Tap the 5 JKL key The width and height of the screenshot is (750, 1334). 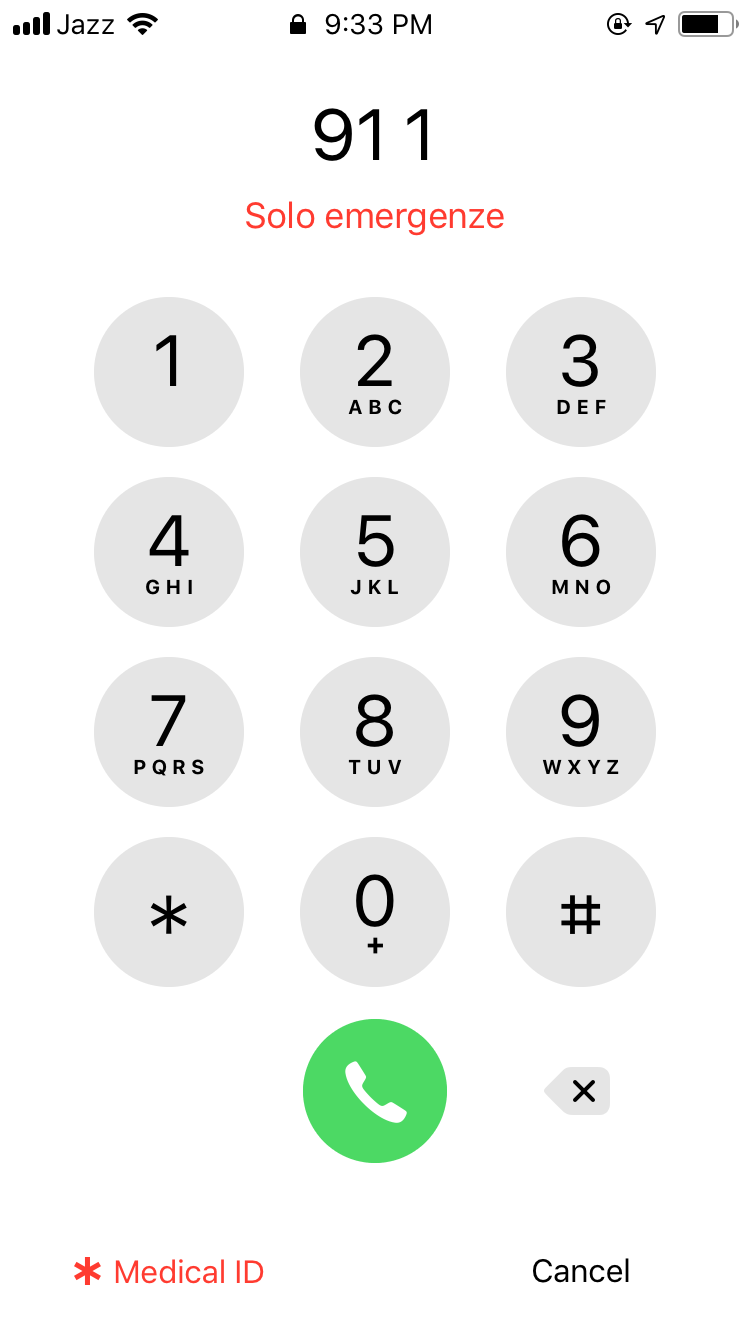click(x=375, y=552)
